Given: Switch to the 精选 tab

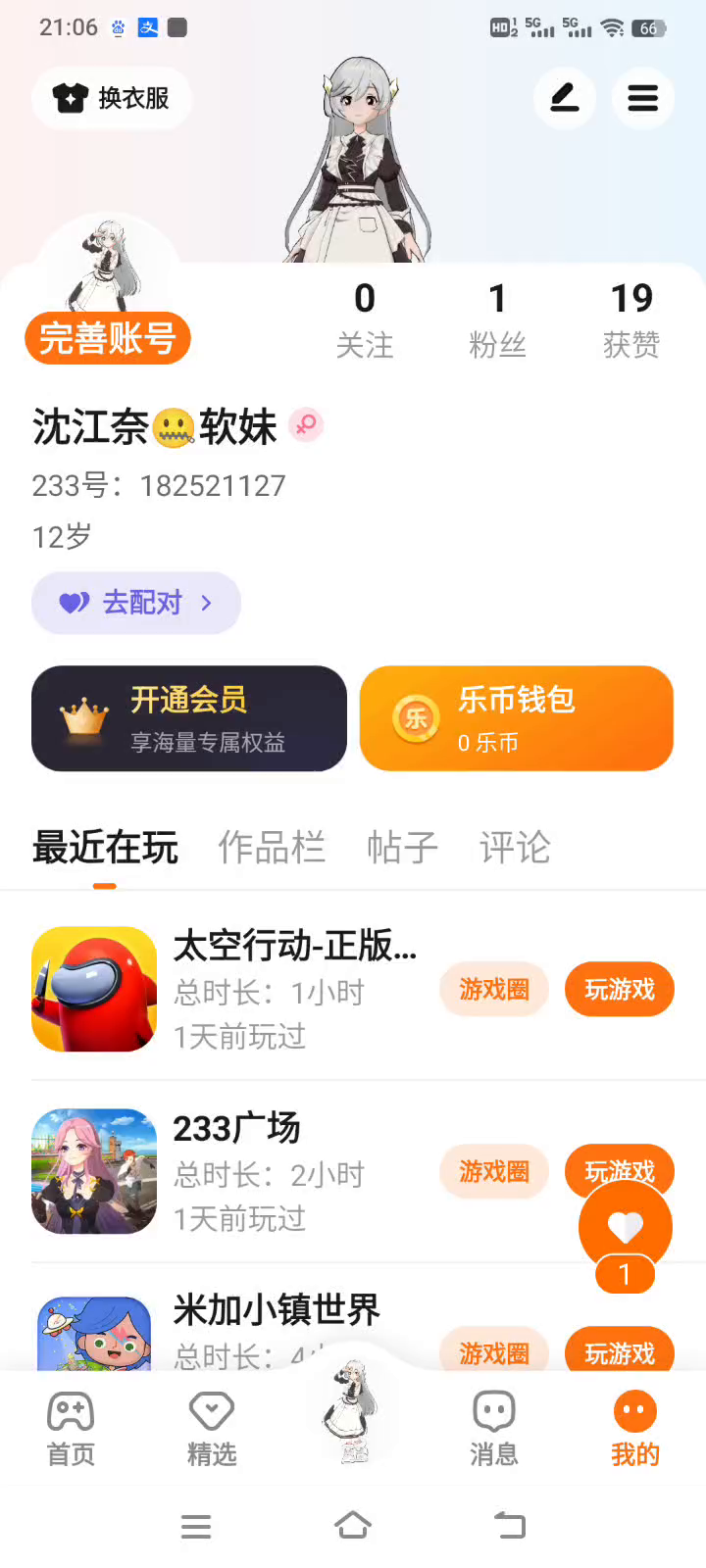Looking at the screenshot, I should 212,1429.
